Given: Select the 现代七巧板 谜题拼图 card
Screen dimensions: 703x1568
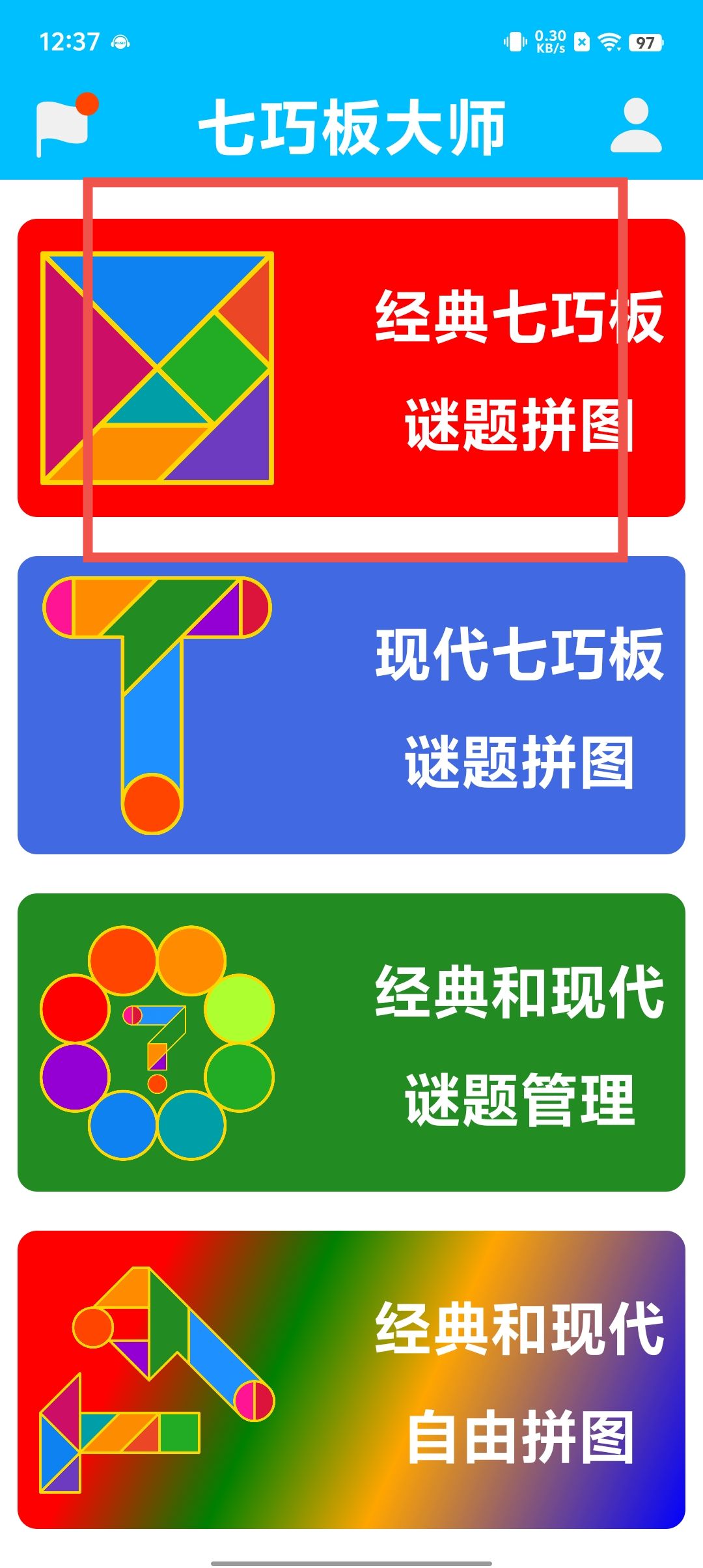Looking at the screenshot, I should 351,705.
